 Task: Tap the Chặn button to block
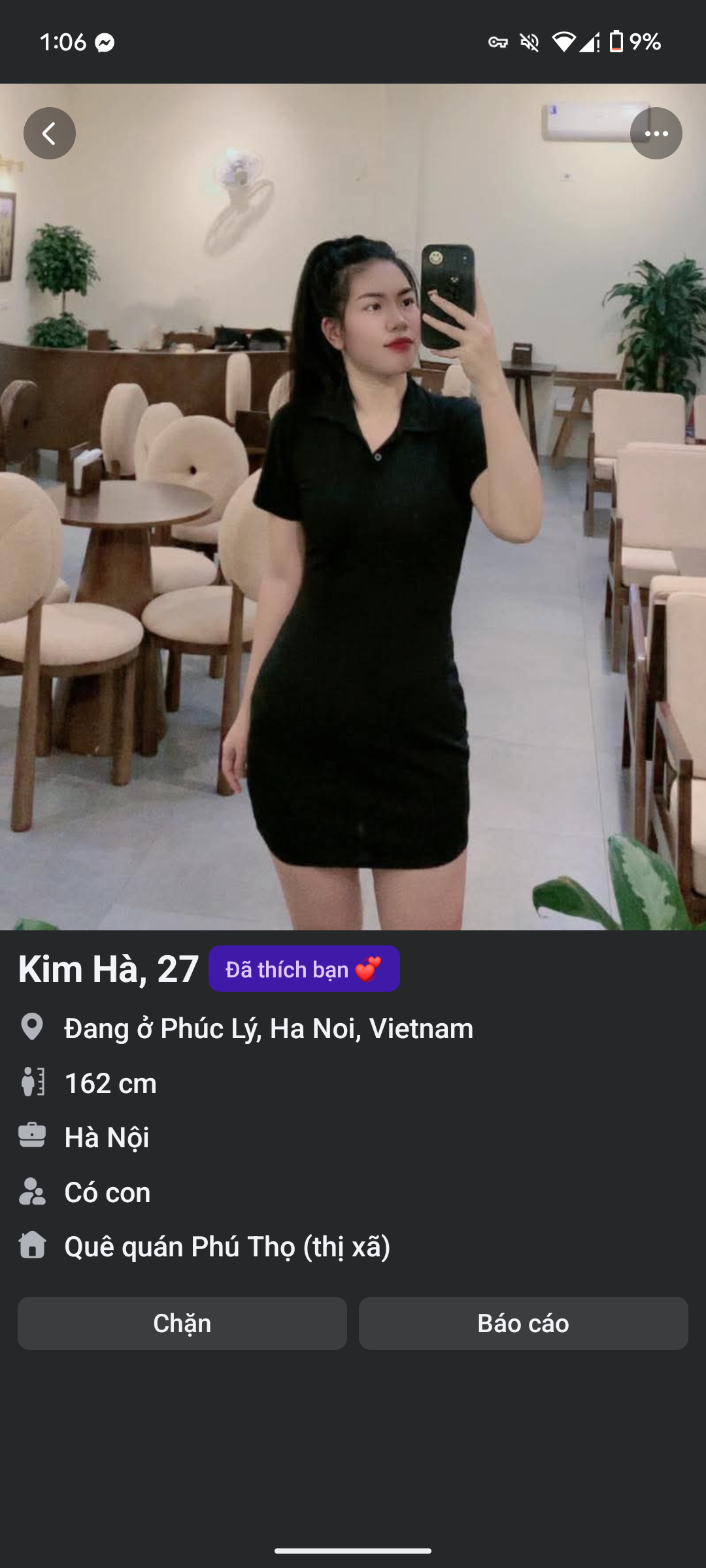point(182,1323)
